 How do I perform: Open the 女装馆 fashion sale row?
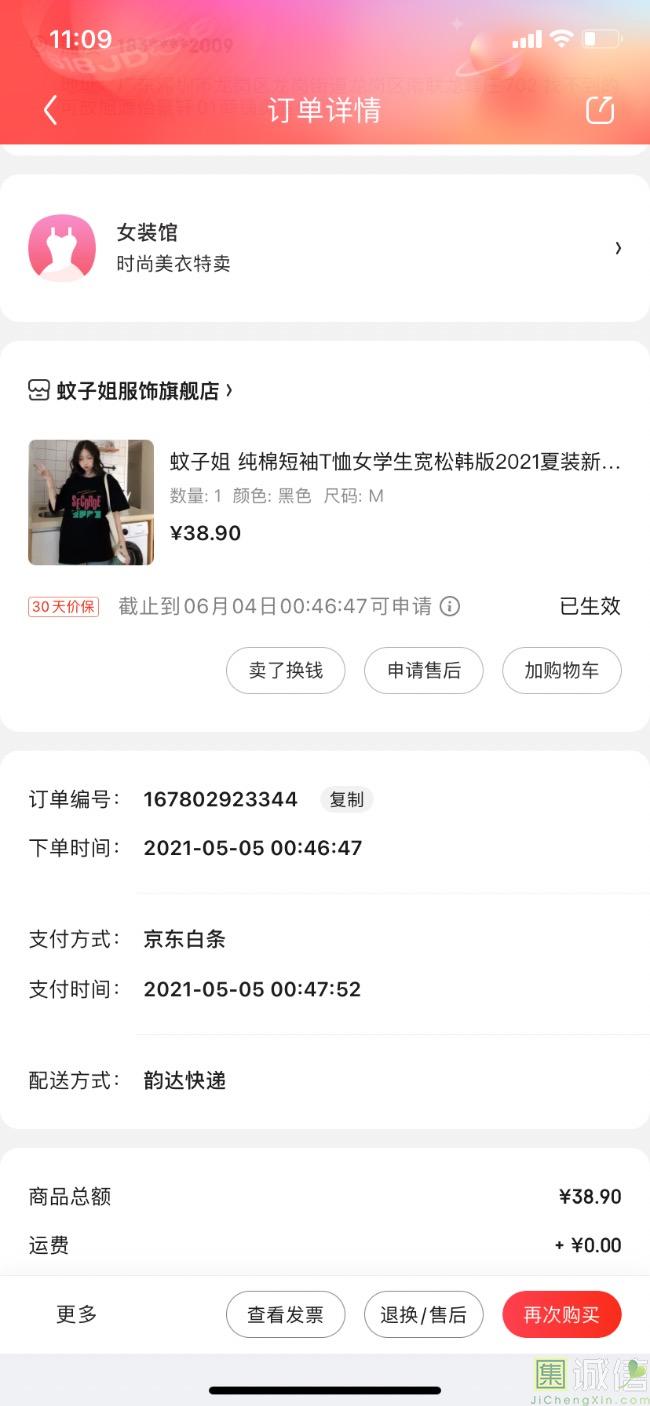(x=324, y=248)
